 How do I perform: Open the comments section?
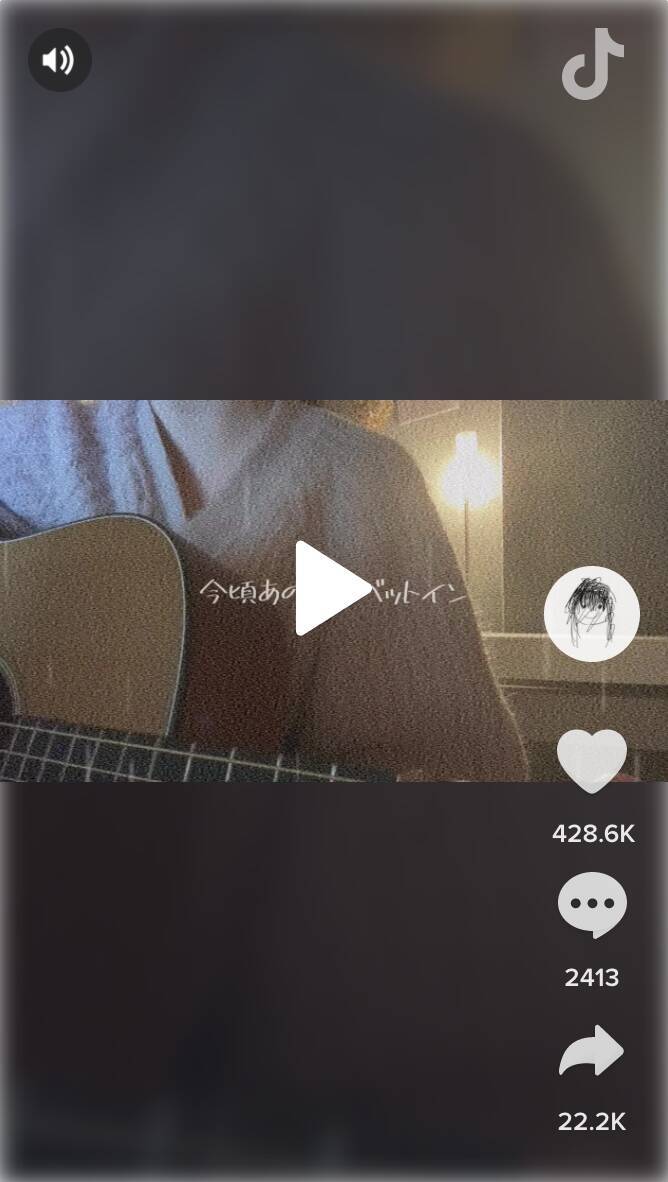pyautogui.click(x=591, y=904)
